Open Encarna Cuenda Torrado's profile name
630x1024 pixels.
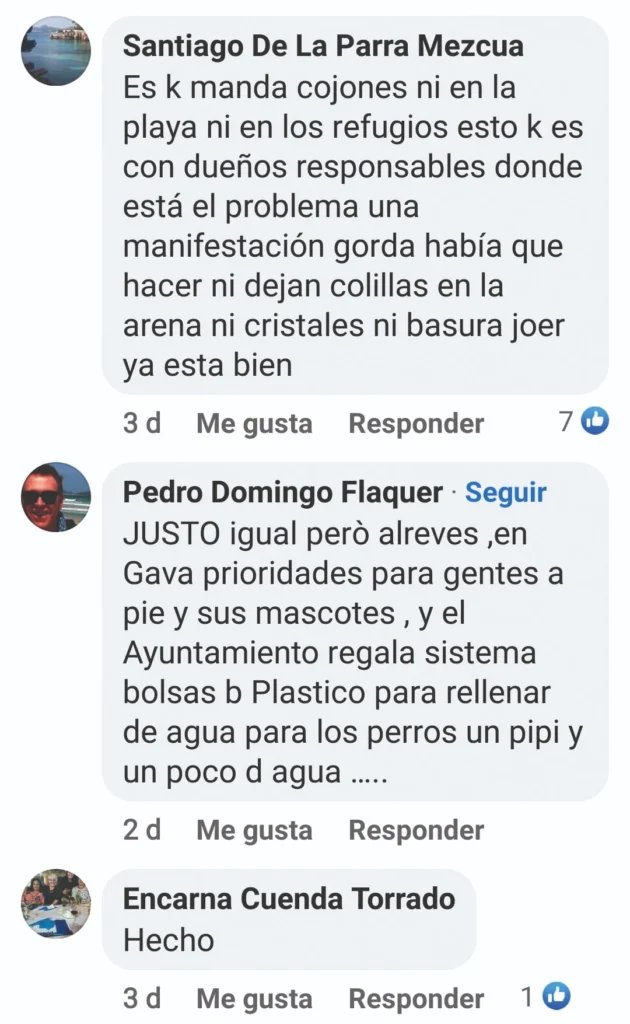288,899
